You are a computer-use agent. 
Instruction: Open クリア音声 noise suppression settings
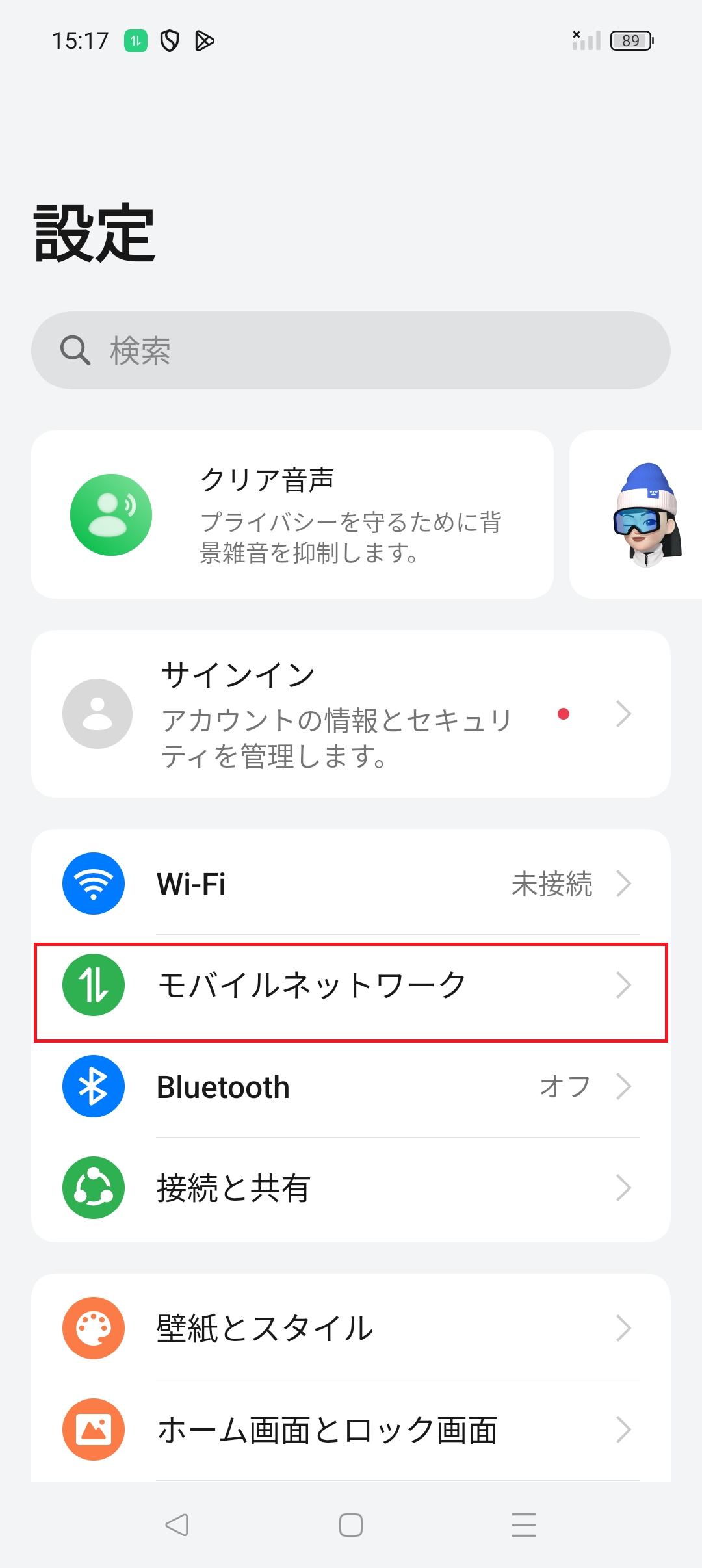coord(292,514)
